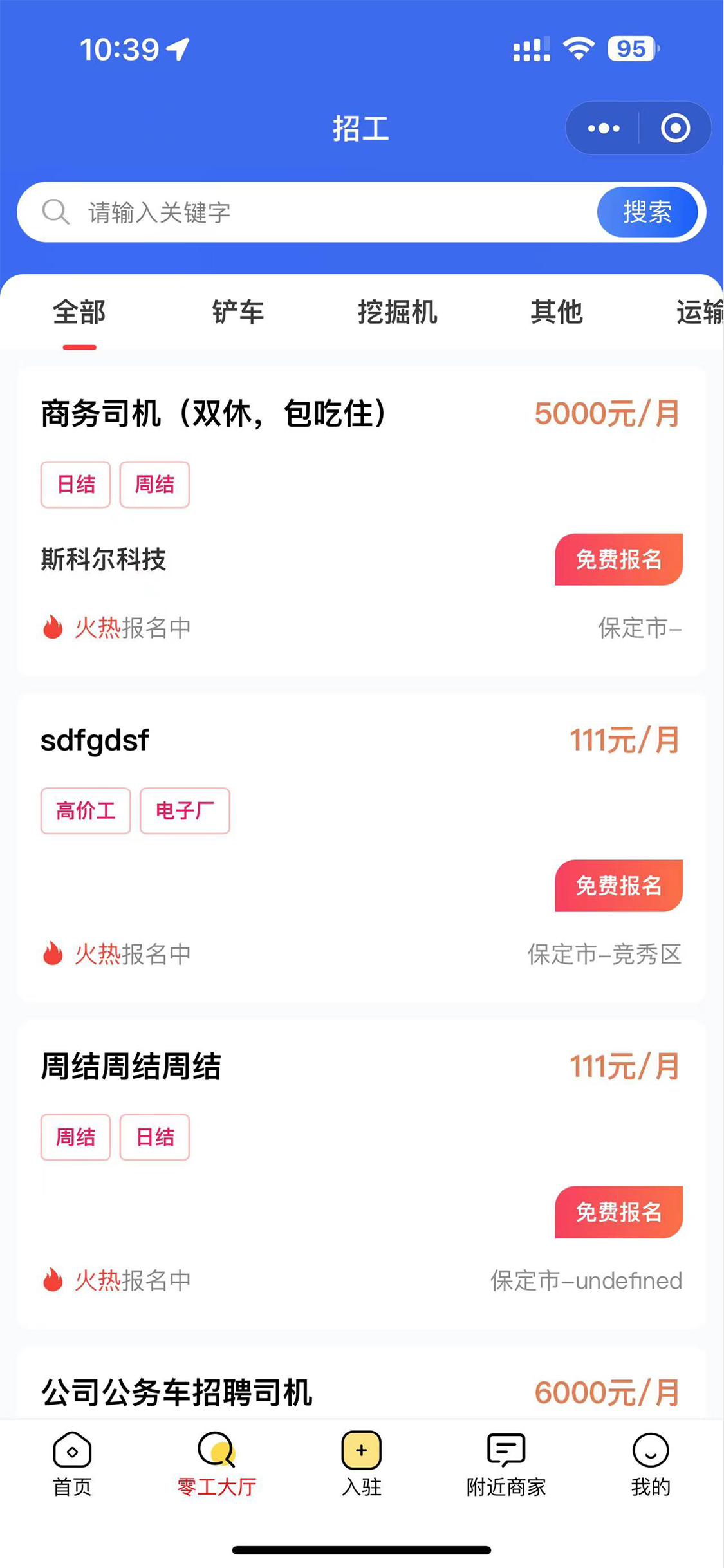Image resolution: width=724 pixels, height=1568 pixels.
Task: Switch to the 挖掘机 category tab
Action: coord(397,312)
